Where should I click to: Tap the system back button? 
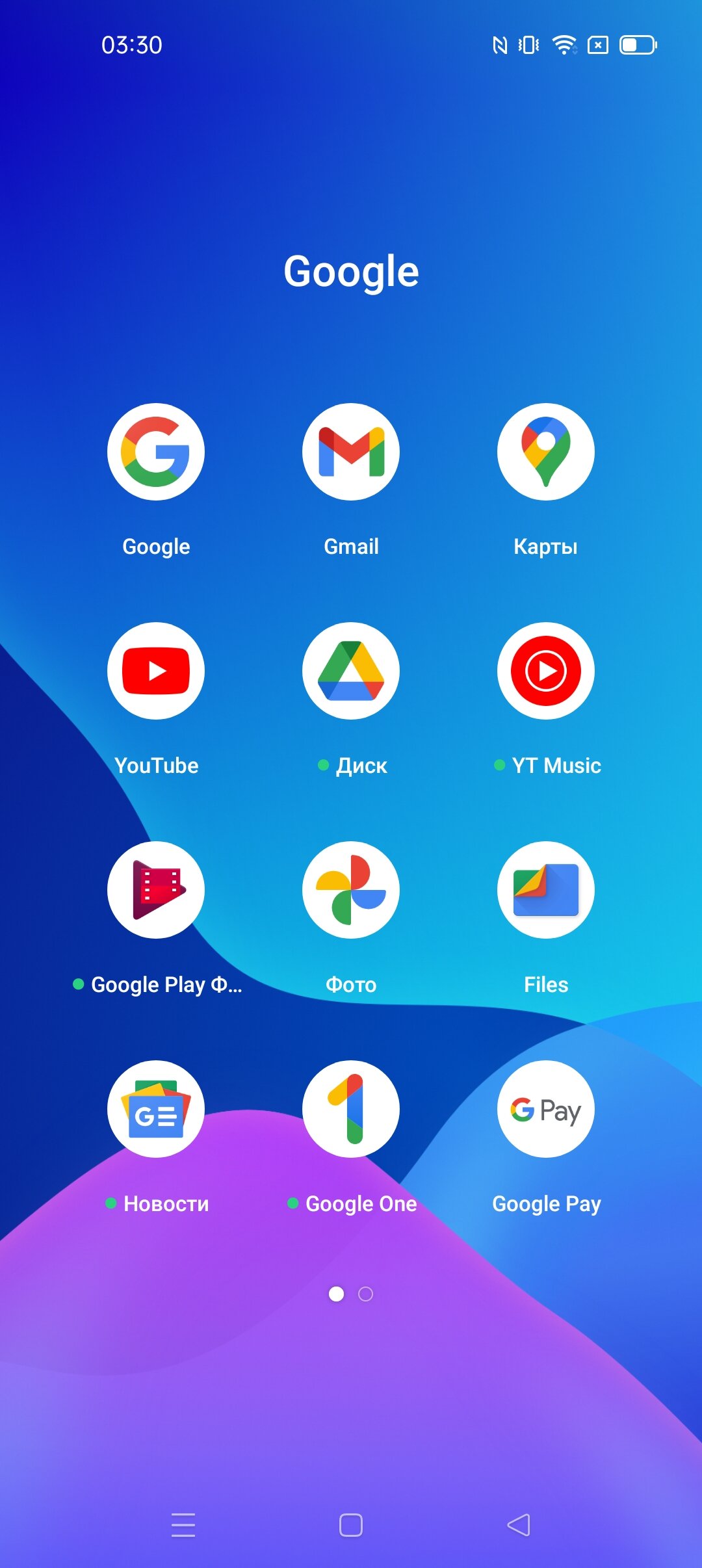[x=519, y=1525]
